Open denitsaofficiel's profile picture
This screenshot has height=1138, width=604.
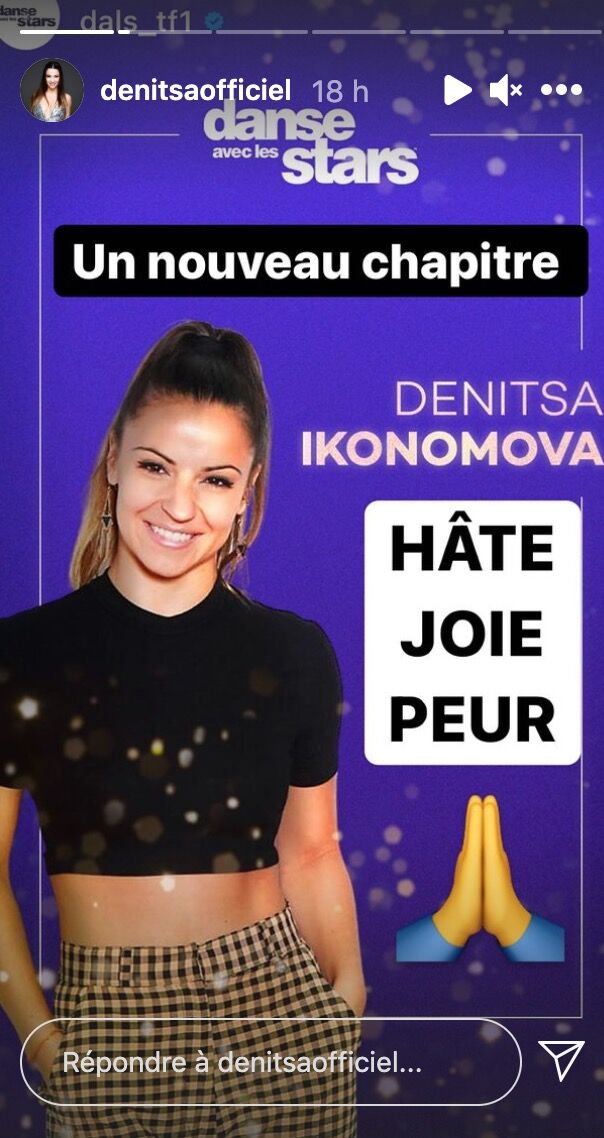pyautogui.click(x=52, y=90)
